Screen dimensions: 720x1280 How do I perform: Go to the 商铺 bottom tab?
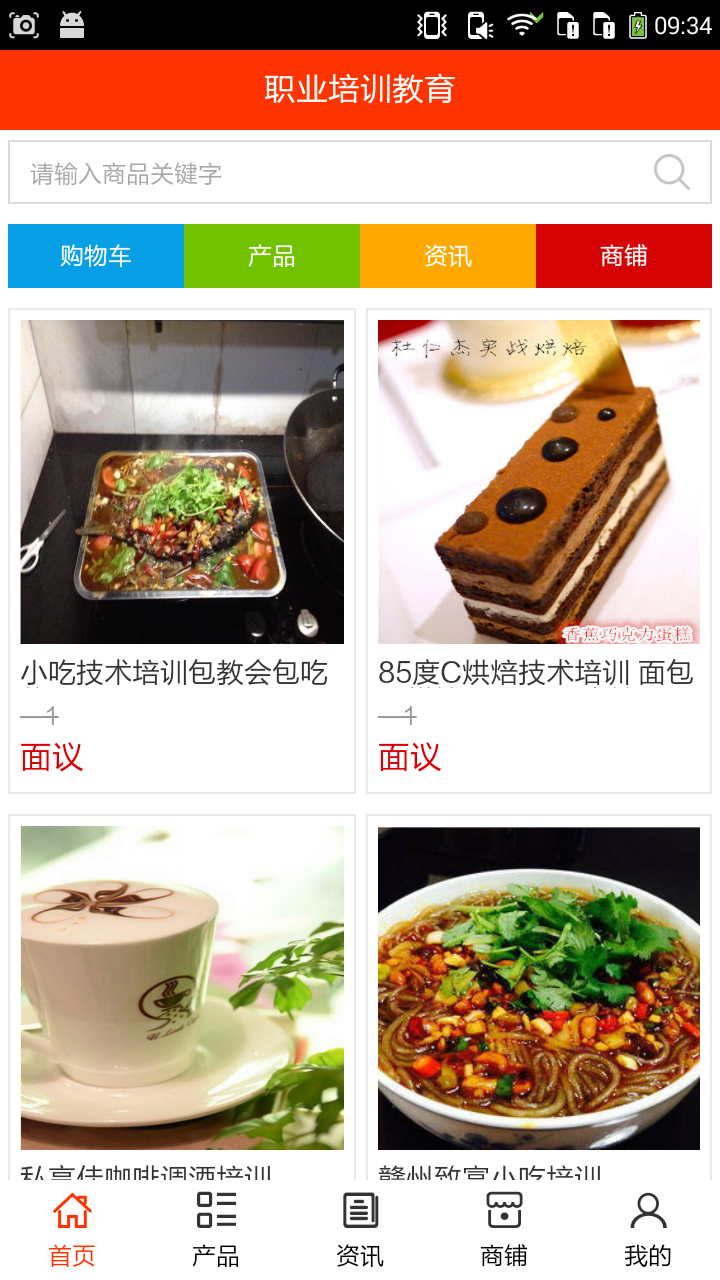504,1230
